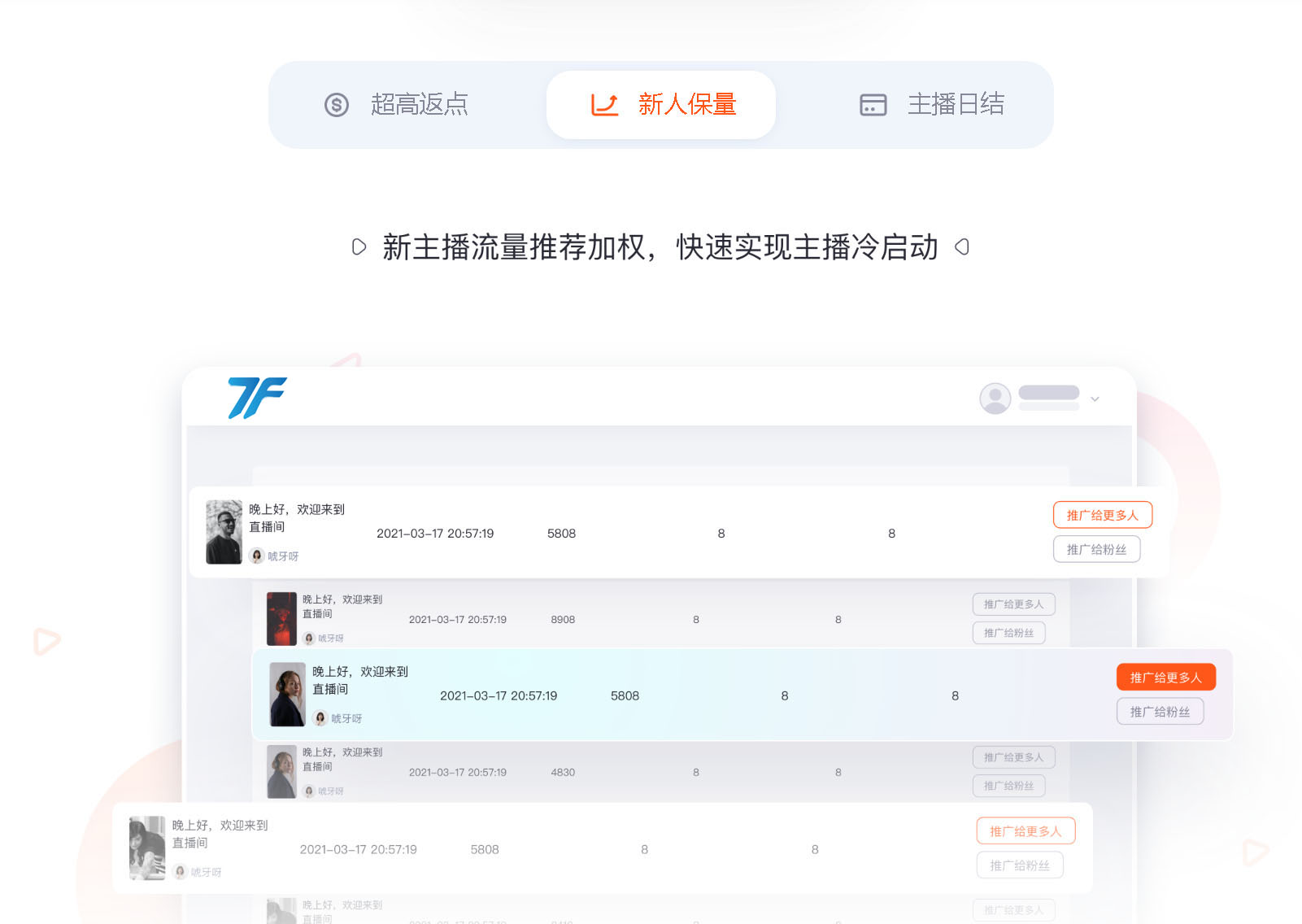Switch to the 超高返点 tab
Image resolution: width=1302 pixels, height=924 pixels.
pyautogui.click(x=397, y=105)
